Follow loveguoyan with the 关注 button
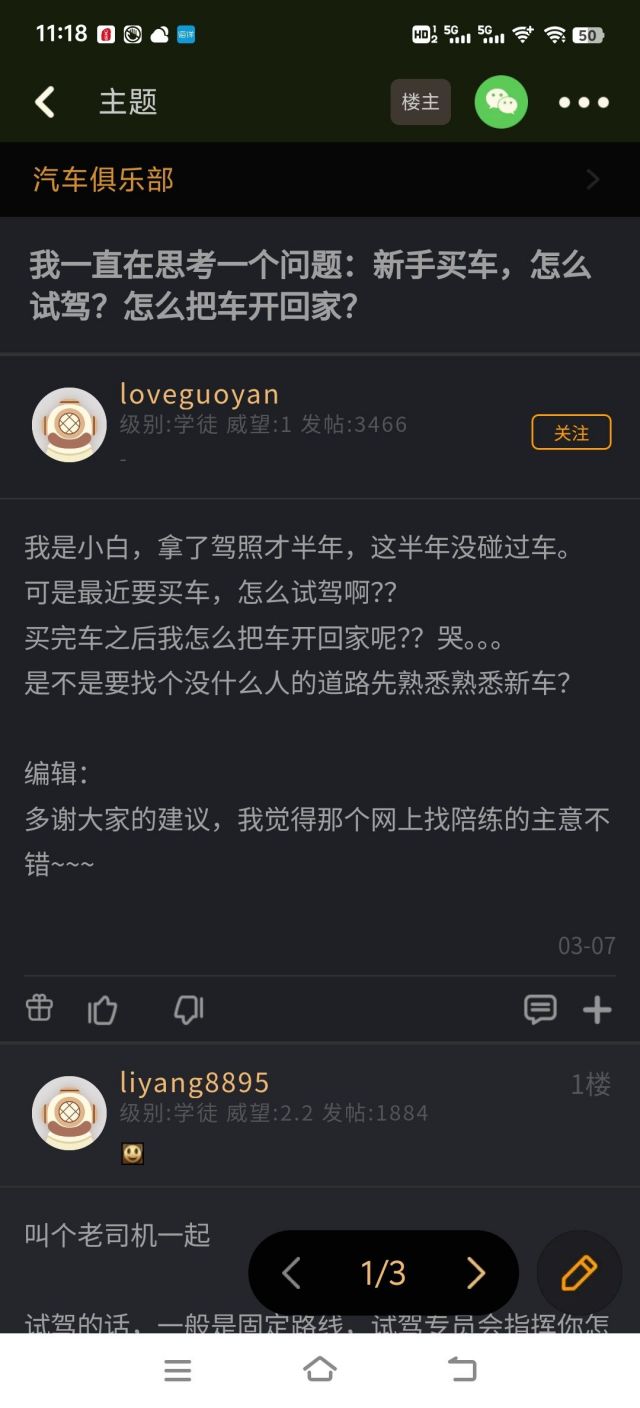640x1408 pixels. click(571, 433)
